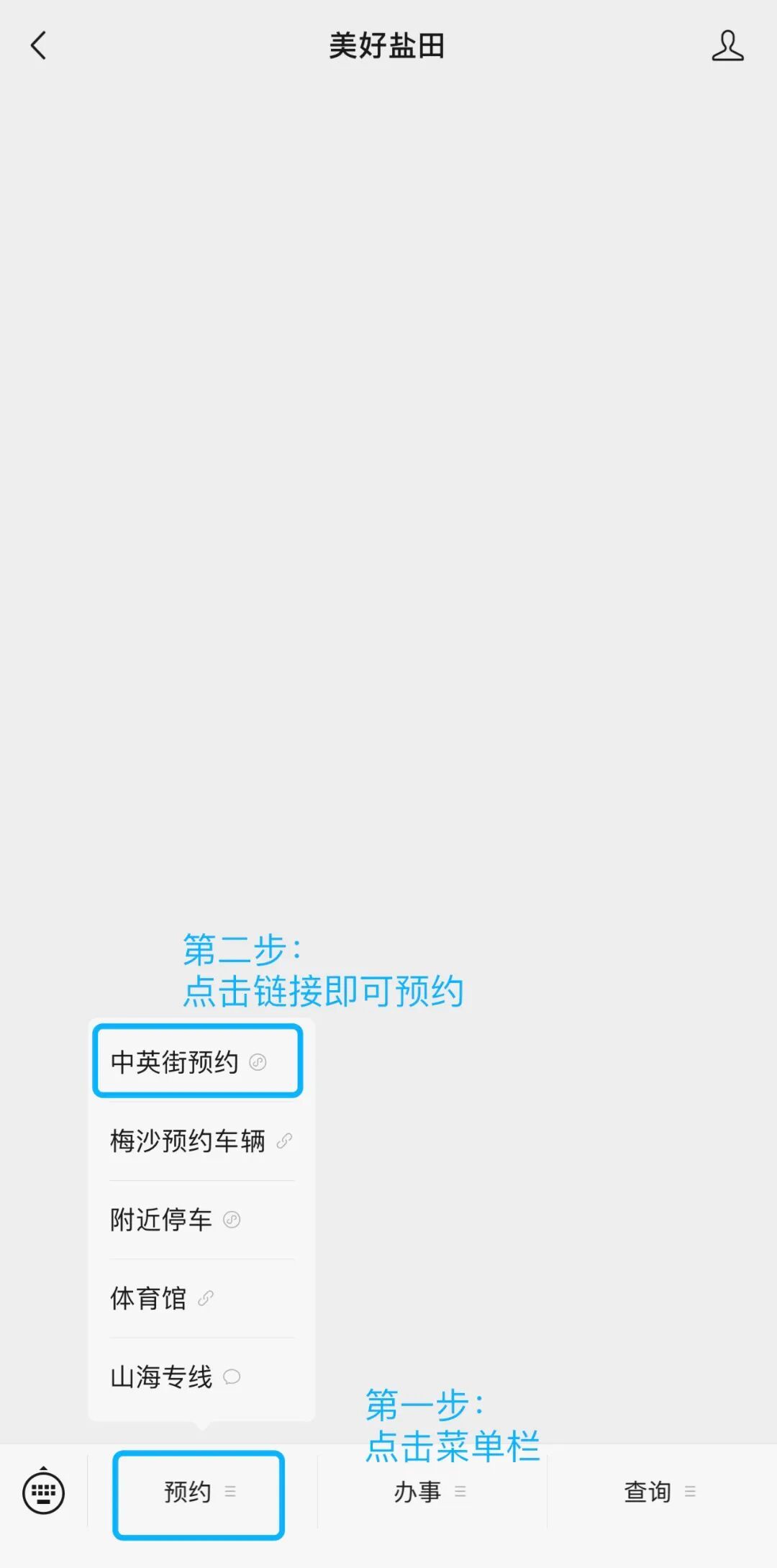
Task: Expand the 查询 menu
Action: point(659,1492)
